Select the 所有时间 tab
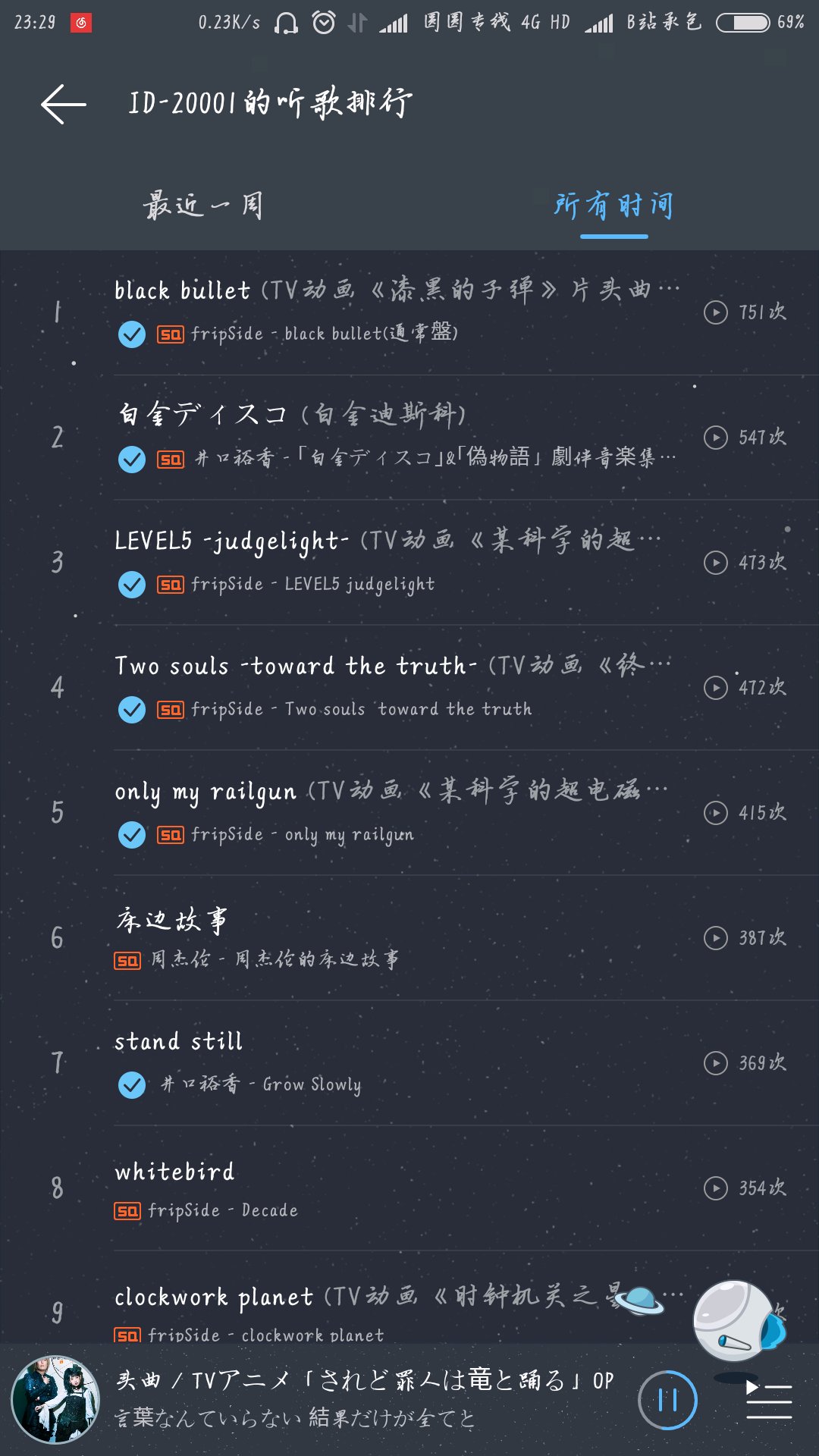The image size is (819, 1456). [613, 206]
